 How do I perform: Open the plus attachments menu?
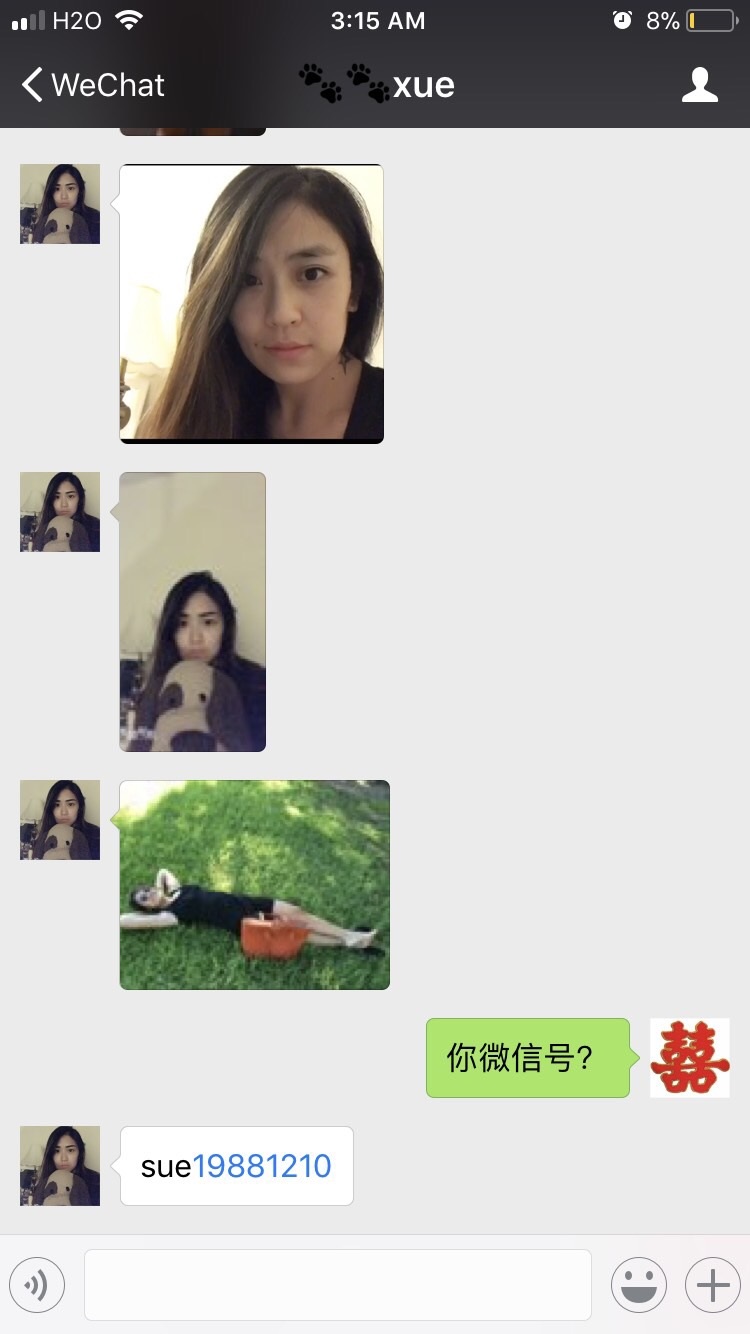tap(712, 1285)
